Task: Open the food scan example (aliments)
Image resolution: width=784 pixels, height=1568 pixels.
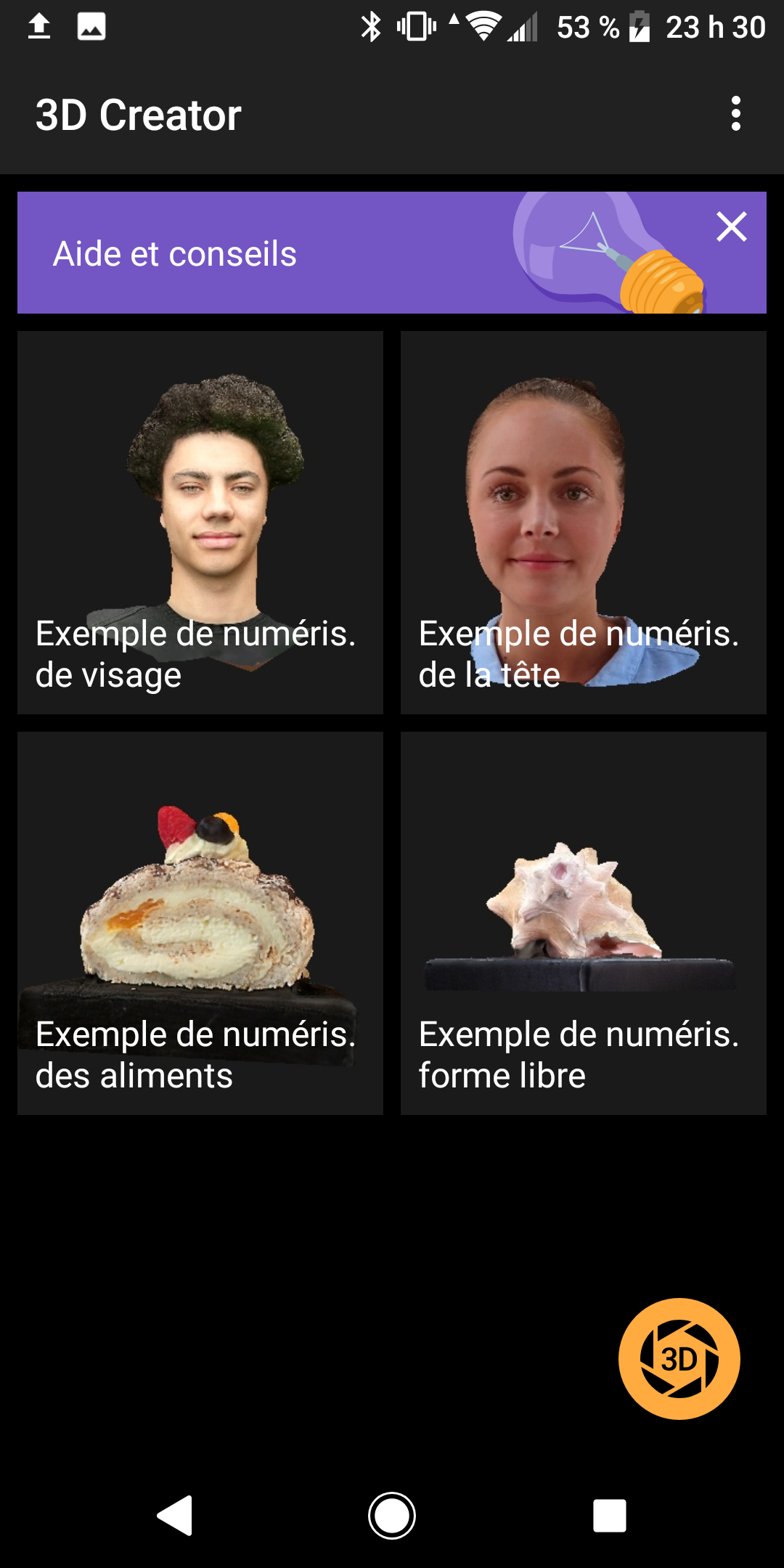Action: point(200,923)
